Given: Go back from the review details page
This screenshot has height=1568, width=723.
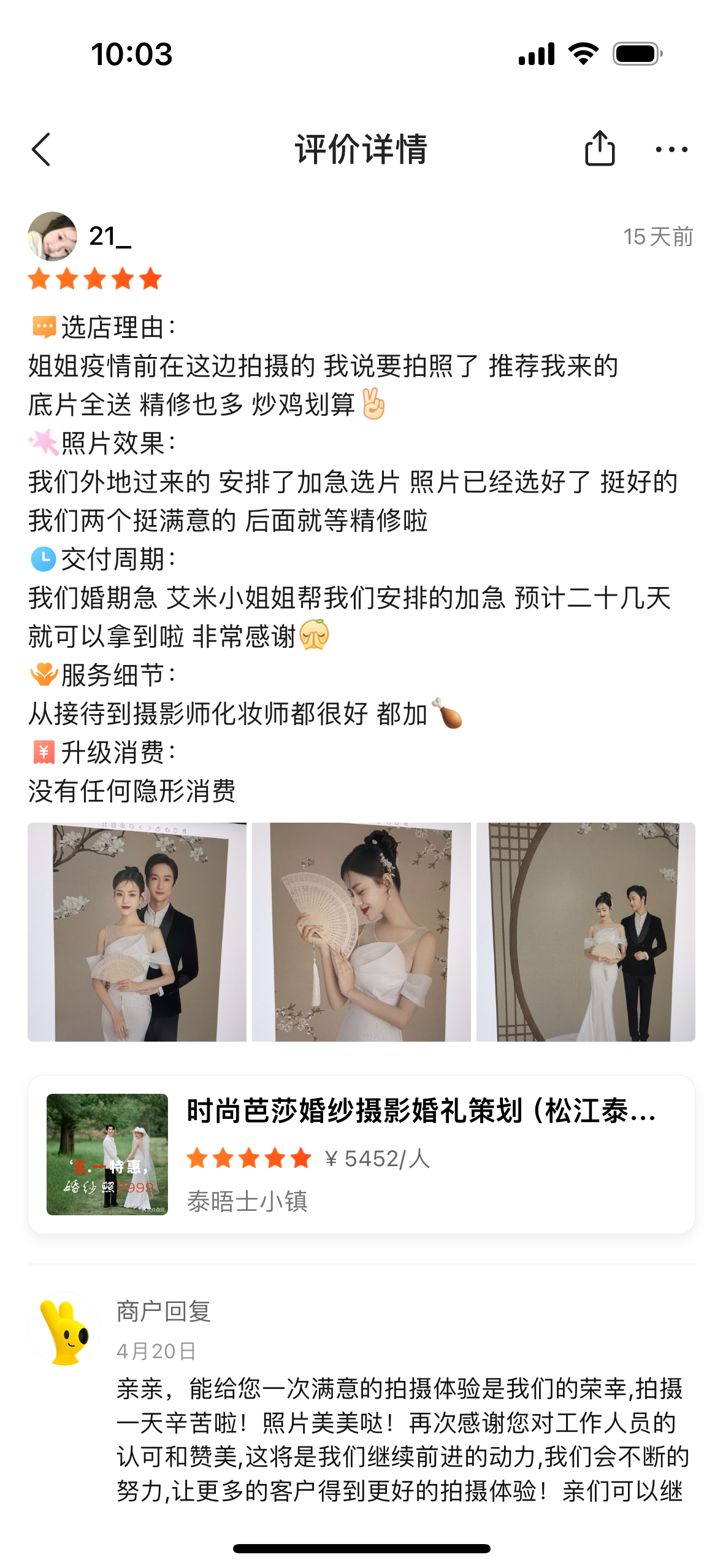Looking at the screenshot, I should pos(41,149).
